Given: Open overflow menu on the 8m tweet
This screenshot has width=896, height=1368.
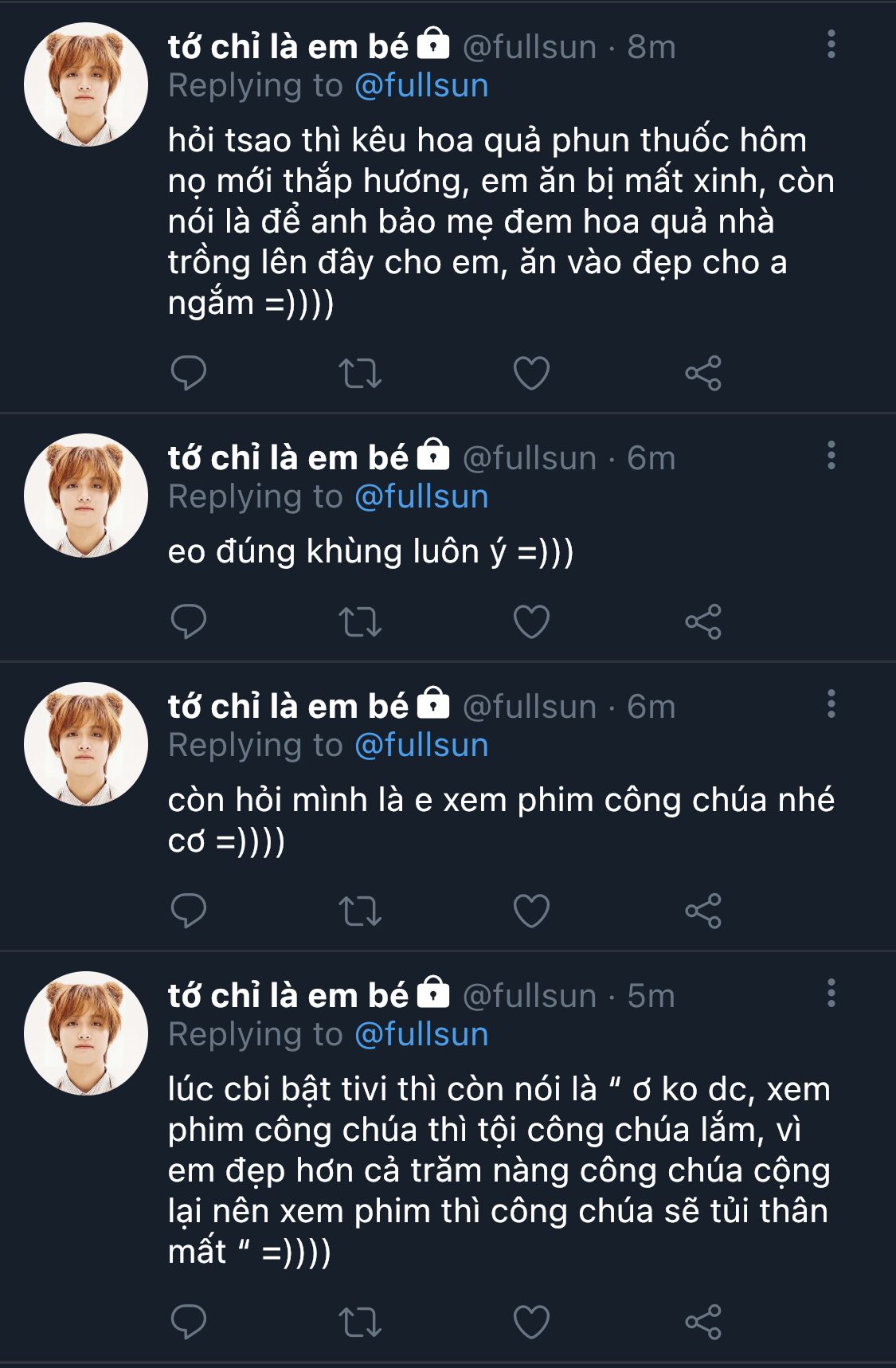Looking at the screenshot, I should tap(831, 45).
